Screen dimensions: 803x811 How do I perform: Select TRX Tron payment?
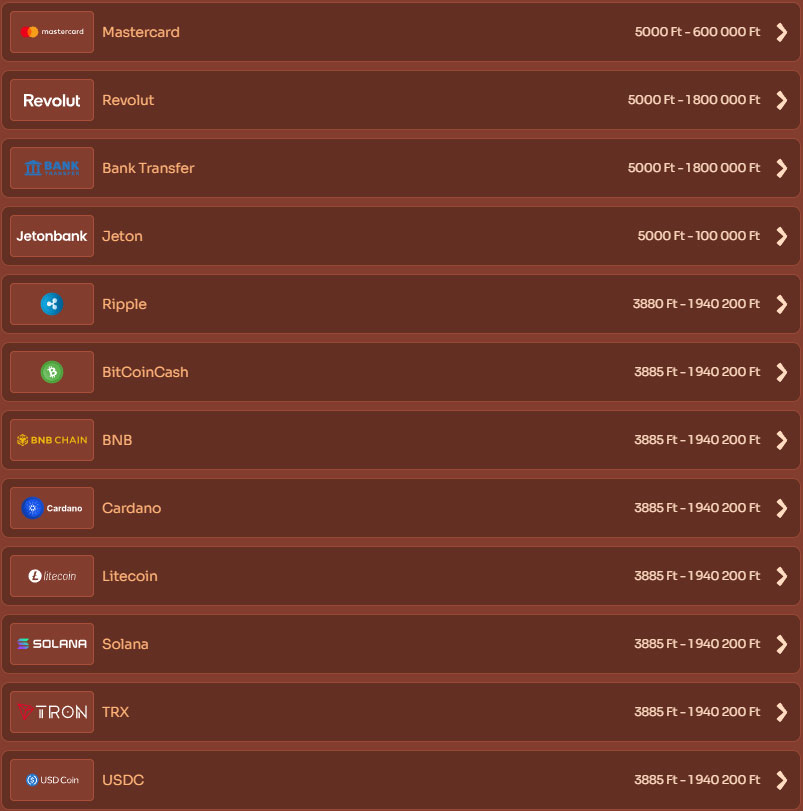point(400,712)
